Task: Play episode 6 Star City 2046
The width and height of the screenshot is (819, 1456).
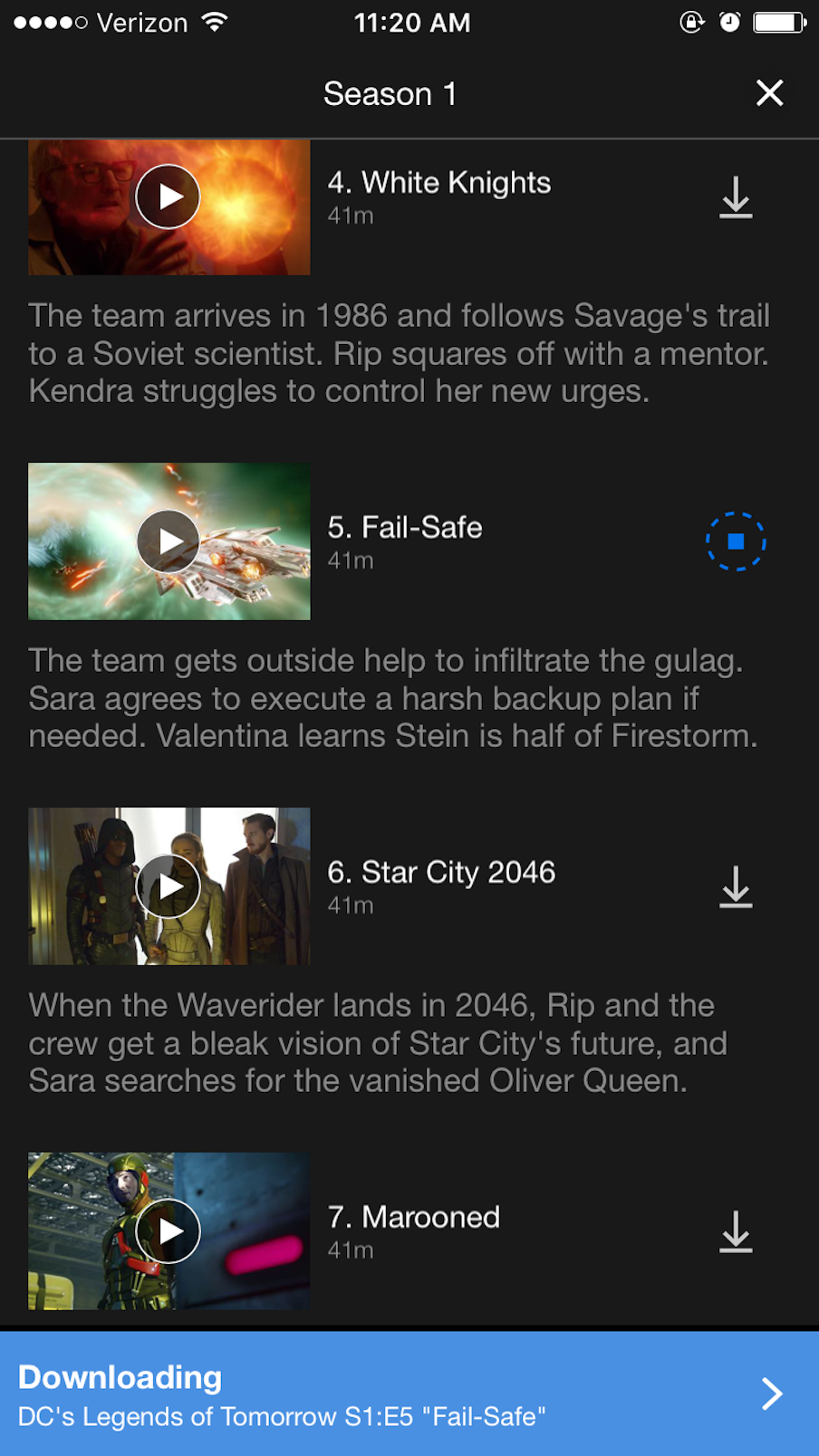Action: point(168,886)
